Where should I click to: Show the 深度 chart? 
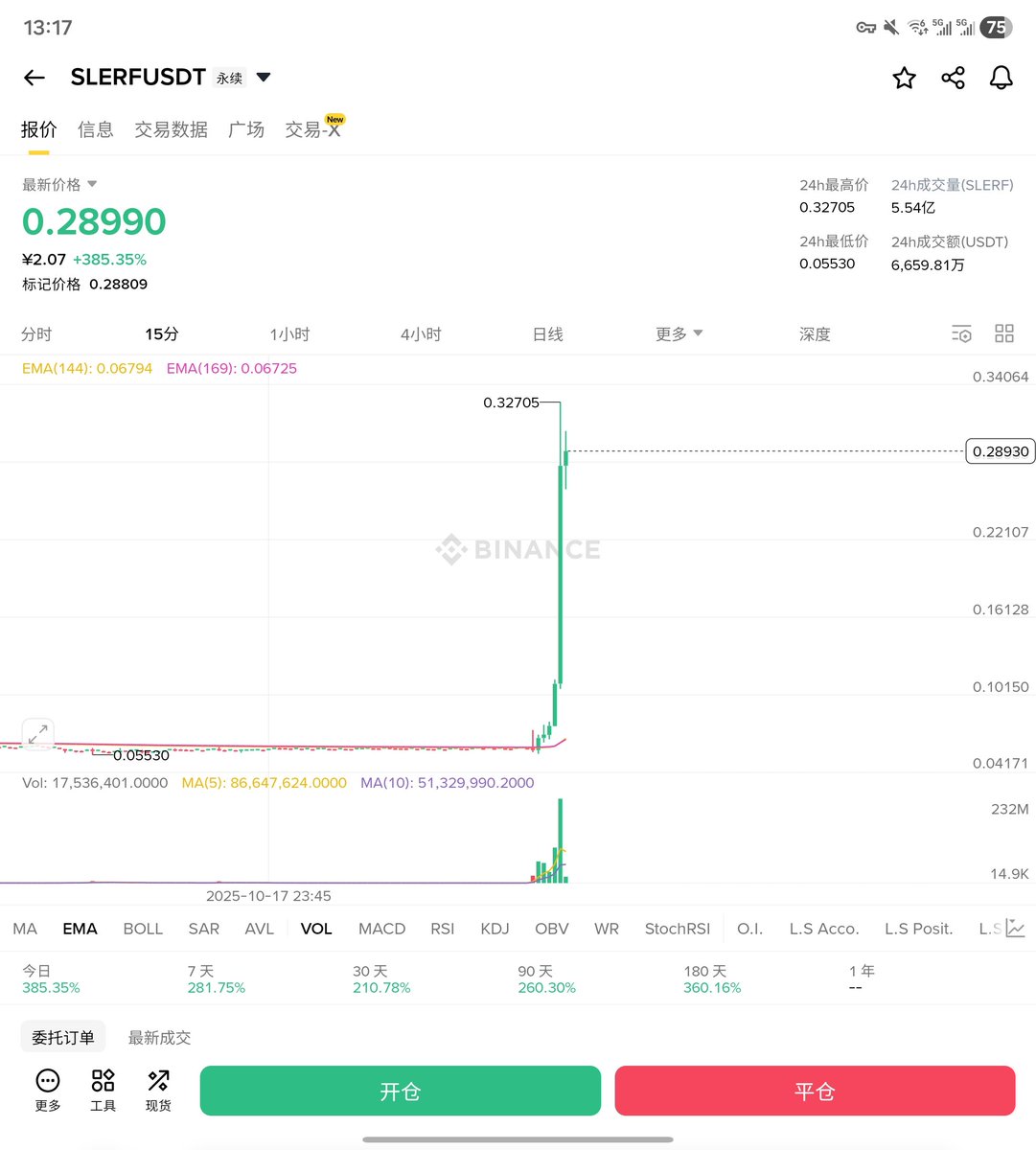(x=815, y=333)
